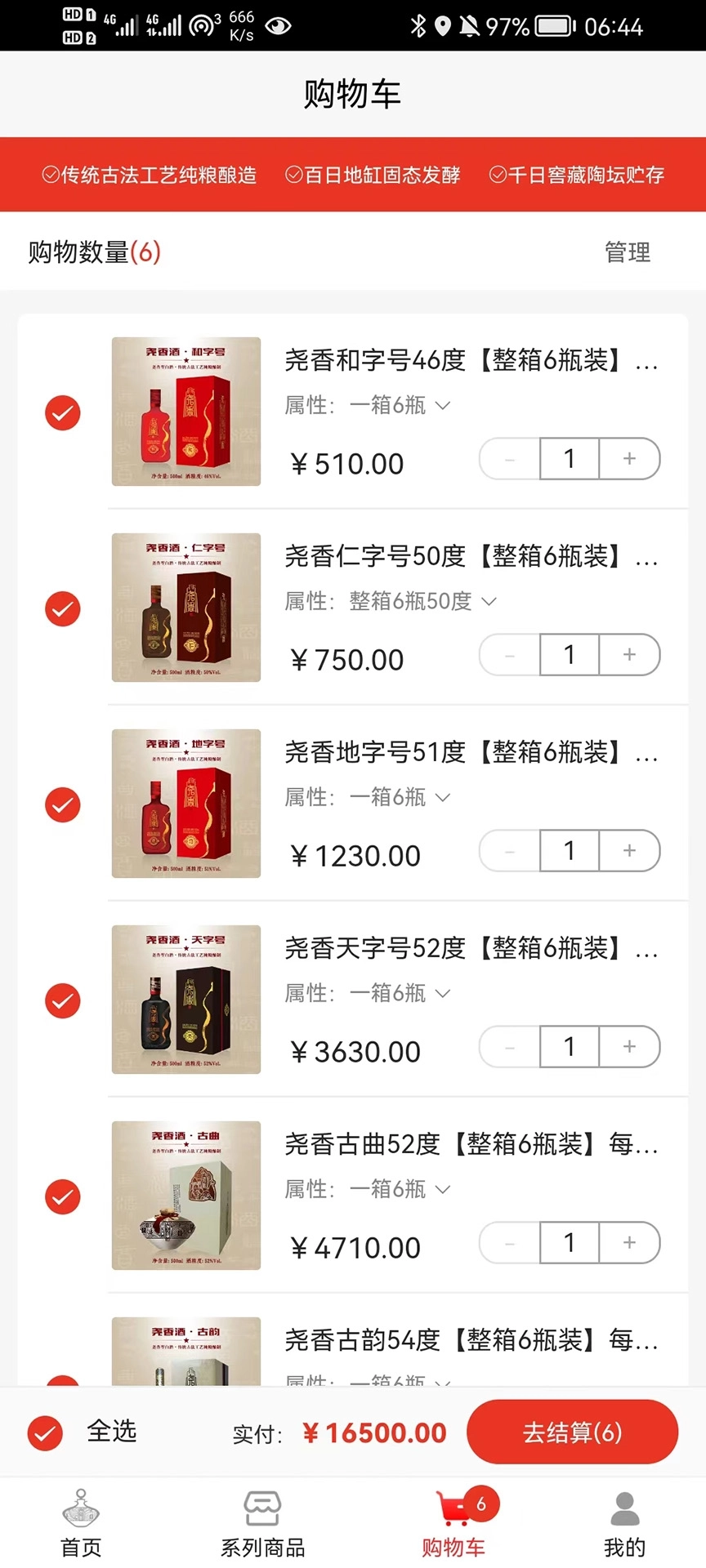Tap plus stepper on 尧香古曲52度
The image size is (706, 1568).
629,1243
